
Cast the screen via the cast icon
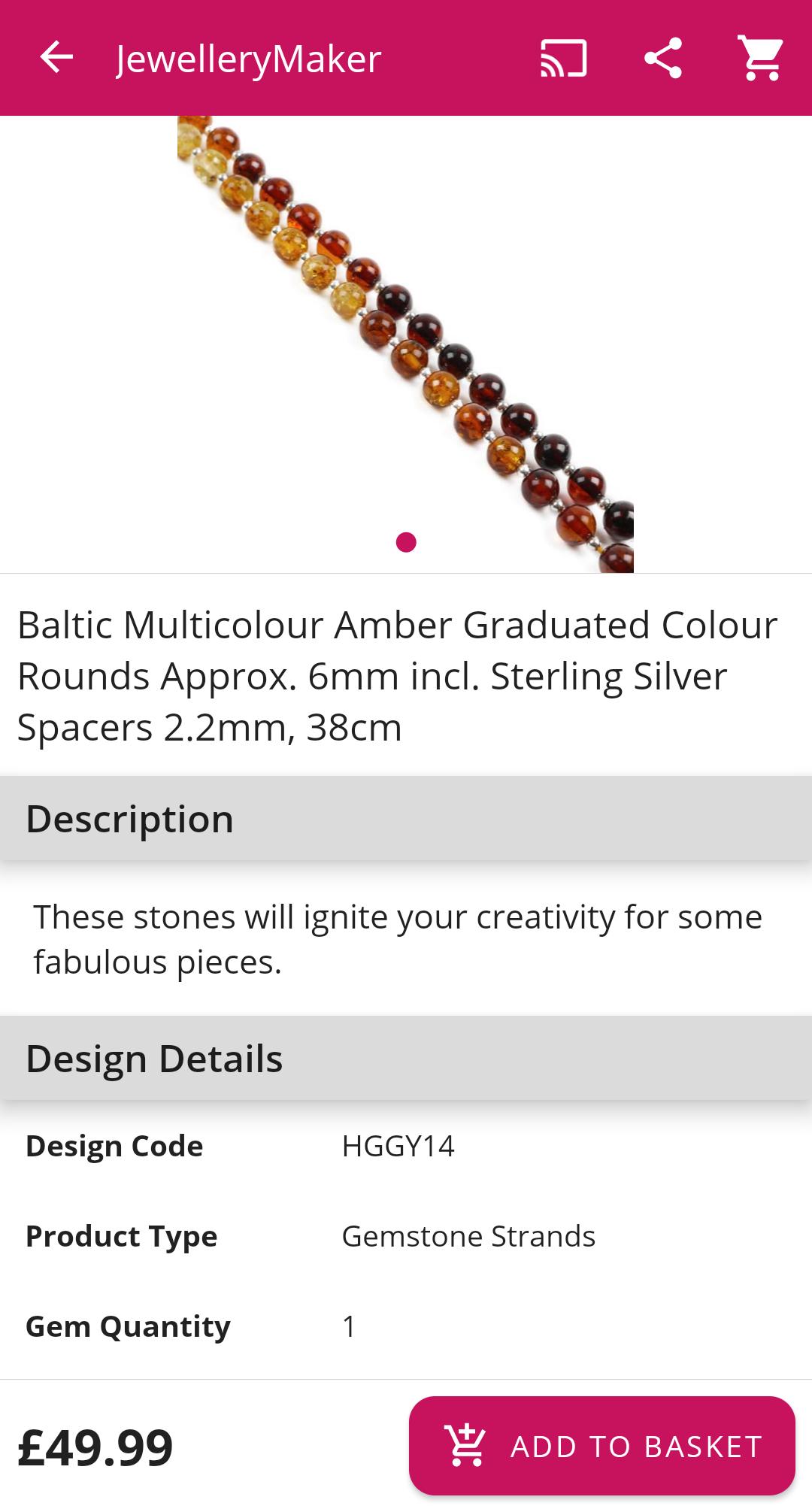coord(564,59)
